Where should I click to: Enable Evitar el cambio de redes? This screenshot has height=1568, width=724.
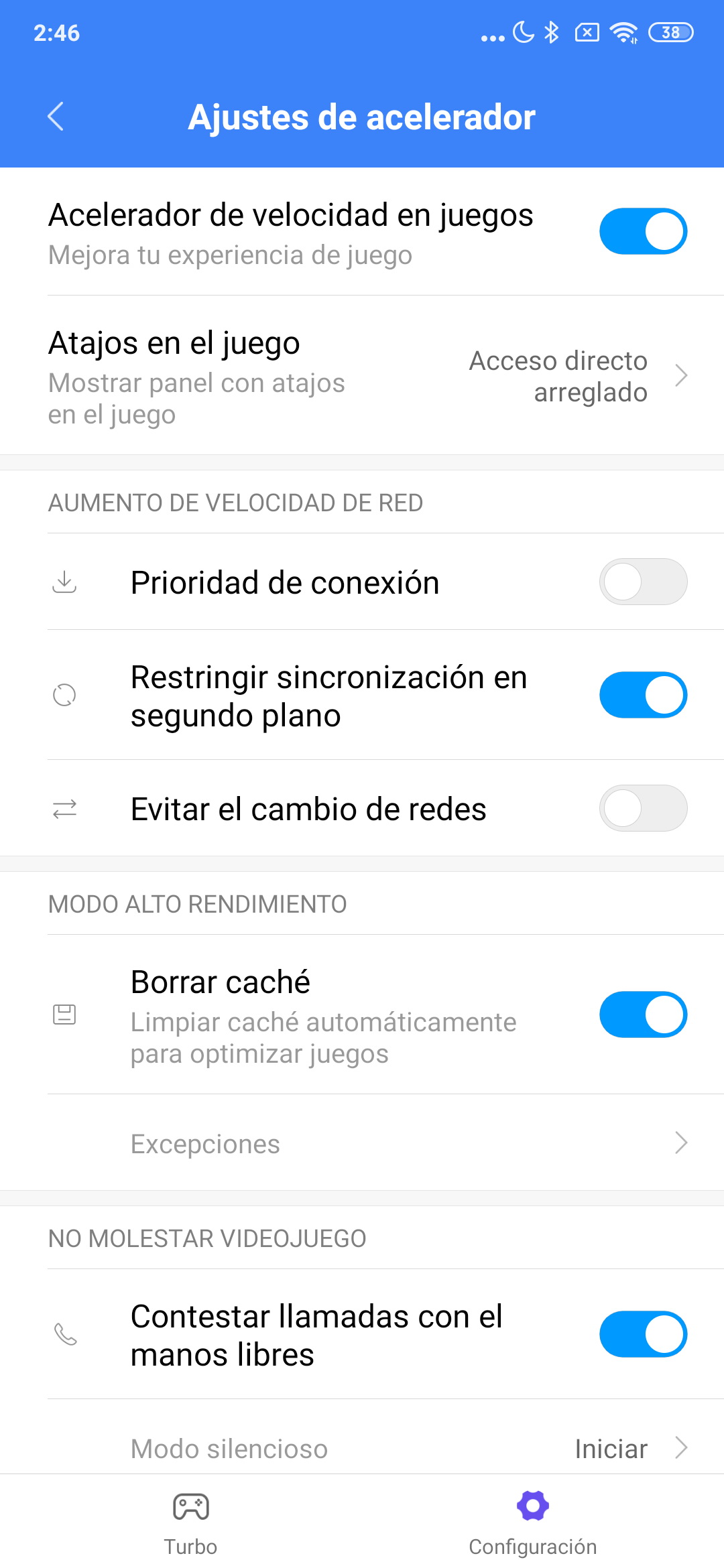[643, 808]
